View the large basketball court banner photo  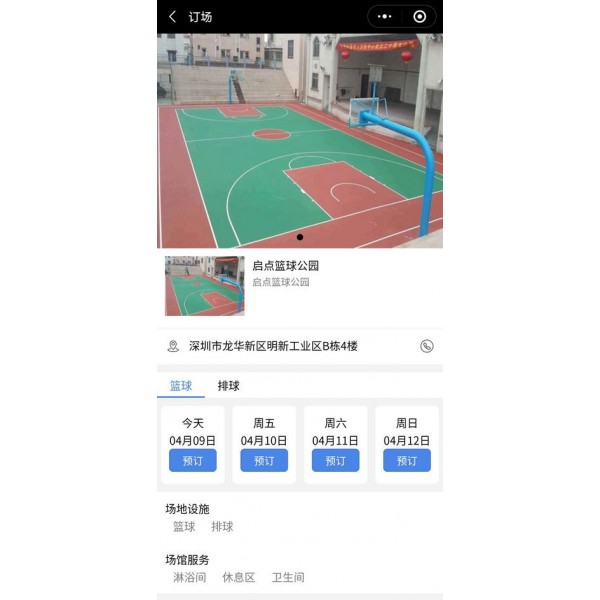click(x=300, y=140)
